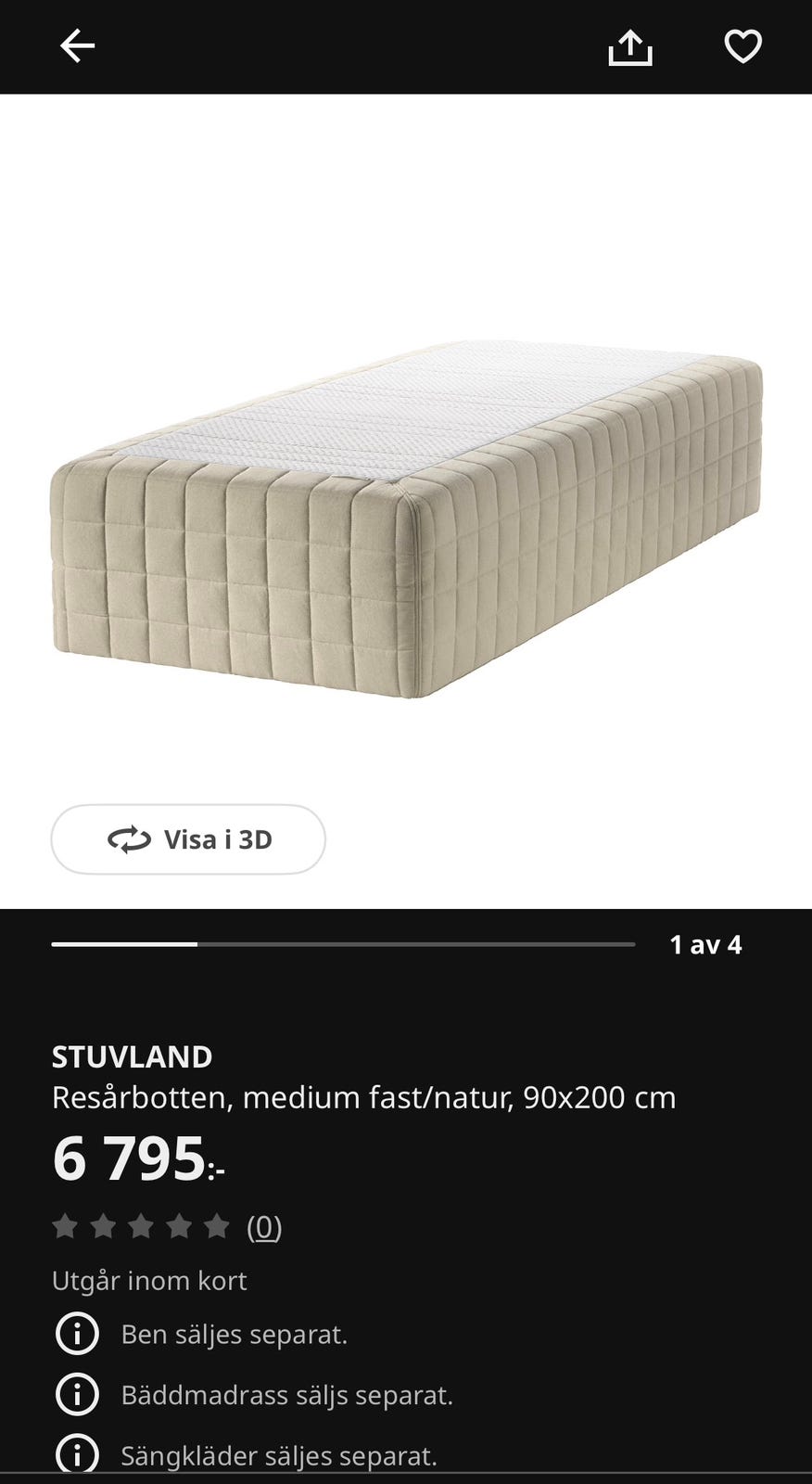This screenshot has width=812, height=1484.
Task: Tap info icon beside Sängkläder säljes separat
Action: pos(77,1453)
